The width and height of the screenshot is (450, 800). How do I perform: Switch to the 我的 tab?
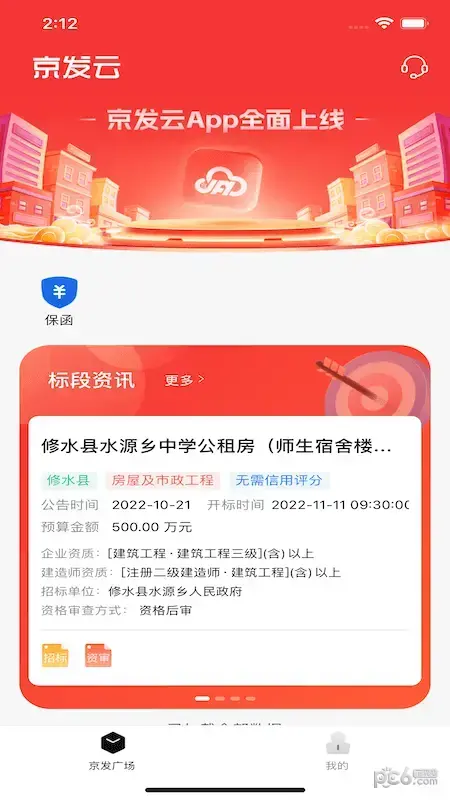click(x=337, y=751)
